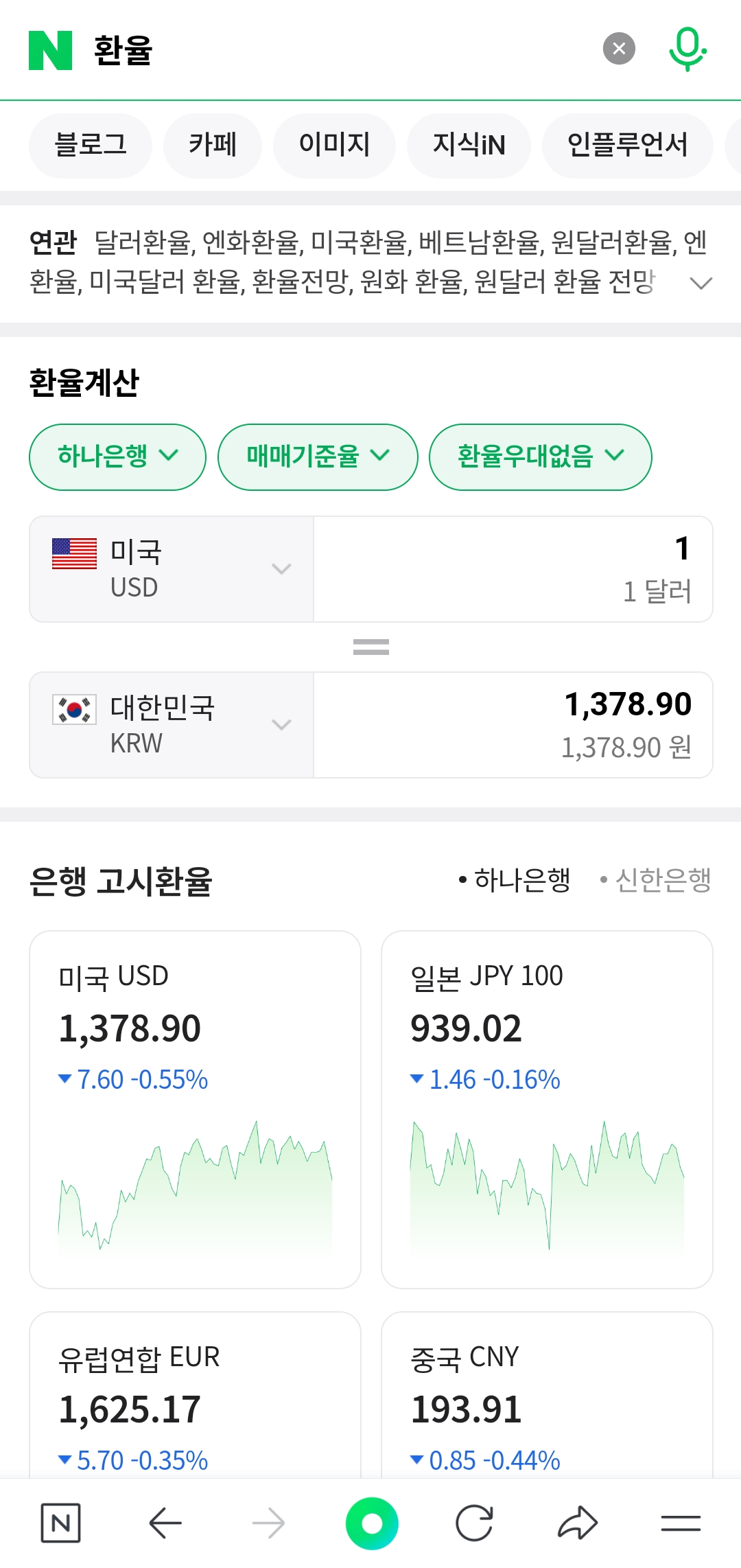Open the 일본 JPY 100 rate card
This screenshot has width=741, height=1568.
547,1109
